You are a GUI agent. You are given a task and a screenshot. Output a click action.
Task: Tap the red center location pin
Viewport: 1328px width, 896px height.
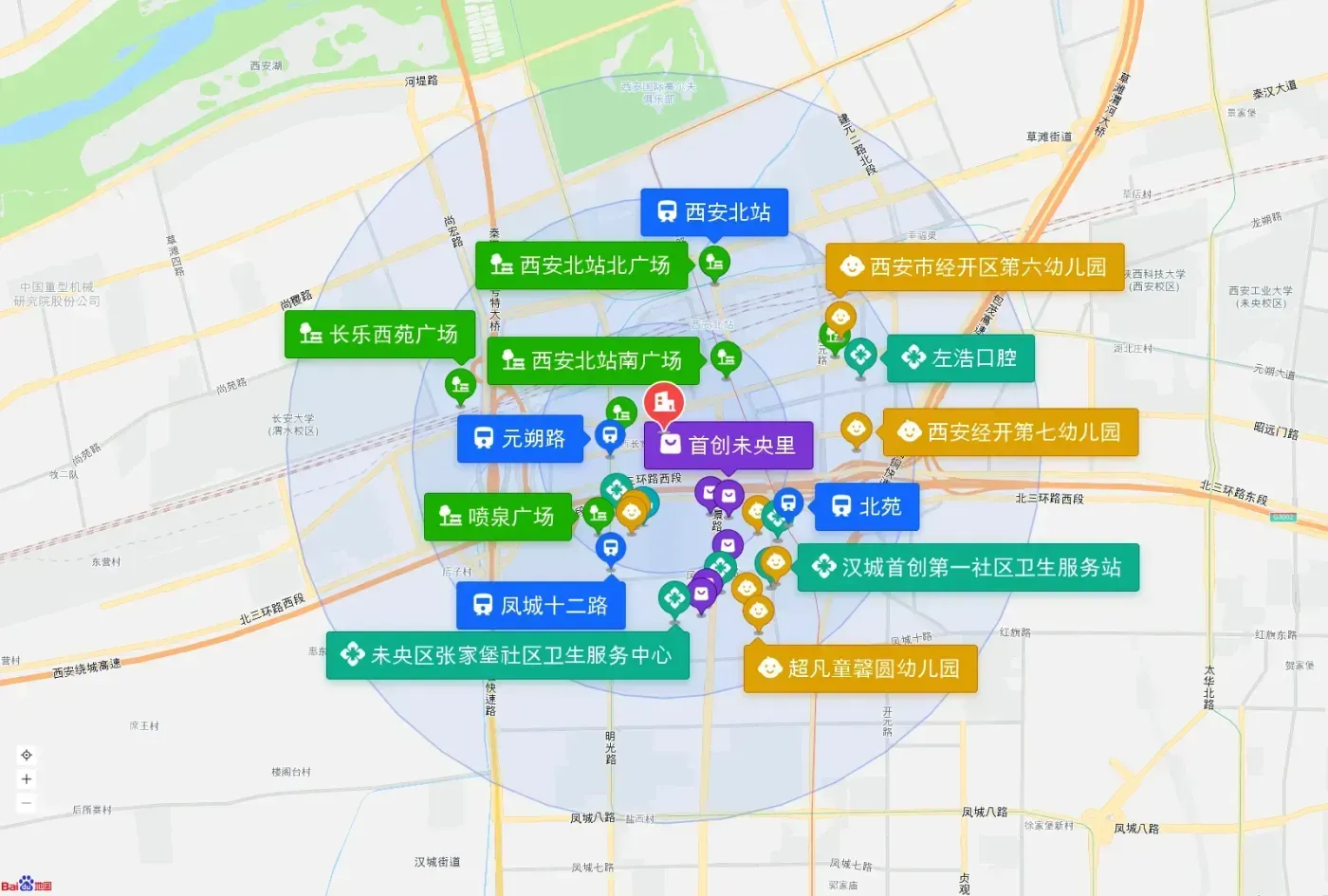pyautogui.click(x=664, y=404)
